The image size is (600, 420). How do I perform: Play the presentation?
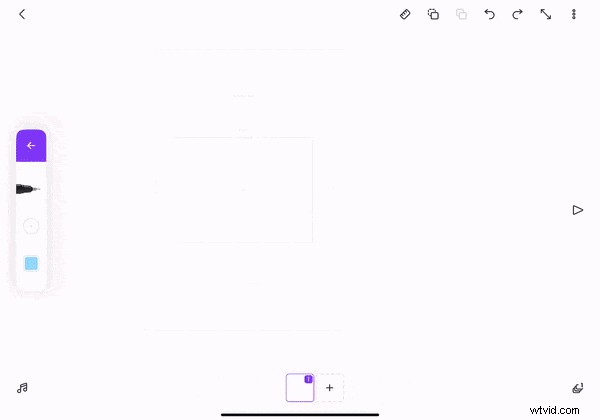click(577, 210)
